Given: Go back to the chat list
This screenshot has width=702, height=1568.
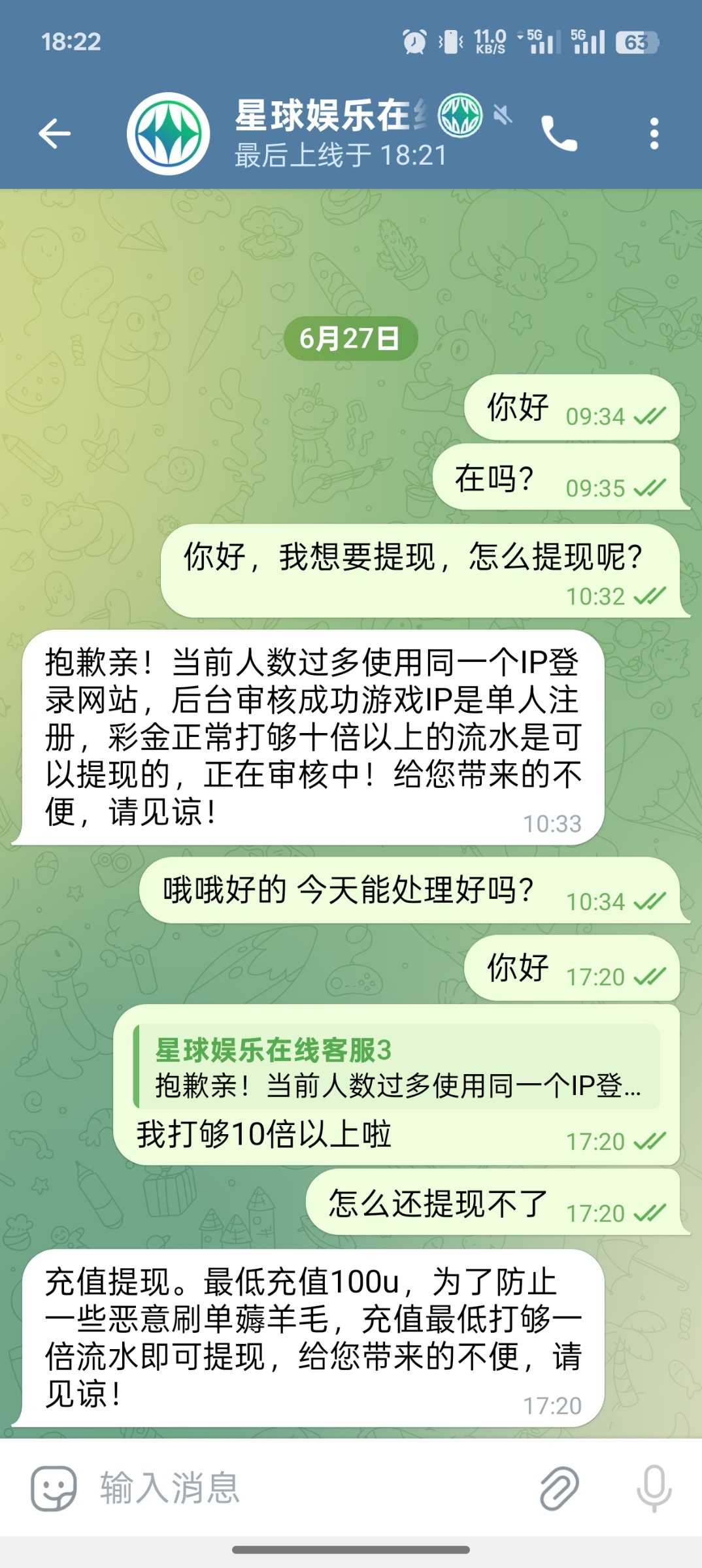Looking at the screenshot, I should (55, 134).
